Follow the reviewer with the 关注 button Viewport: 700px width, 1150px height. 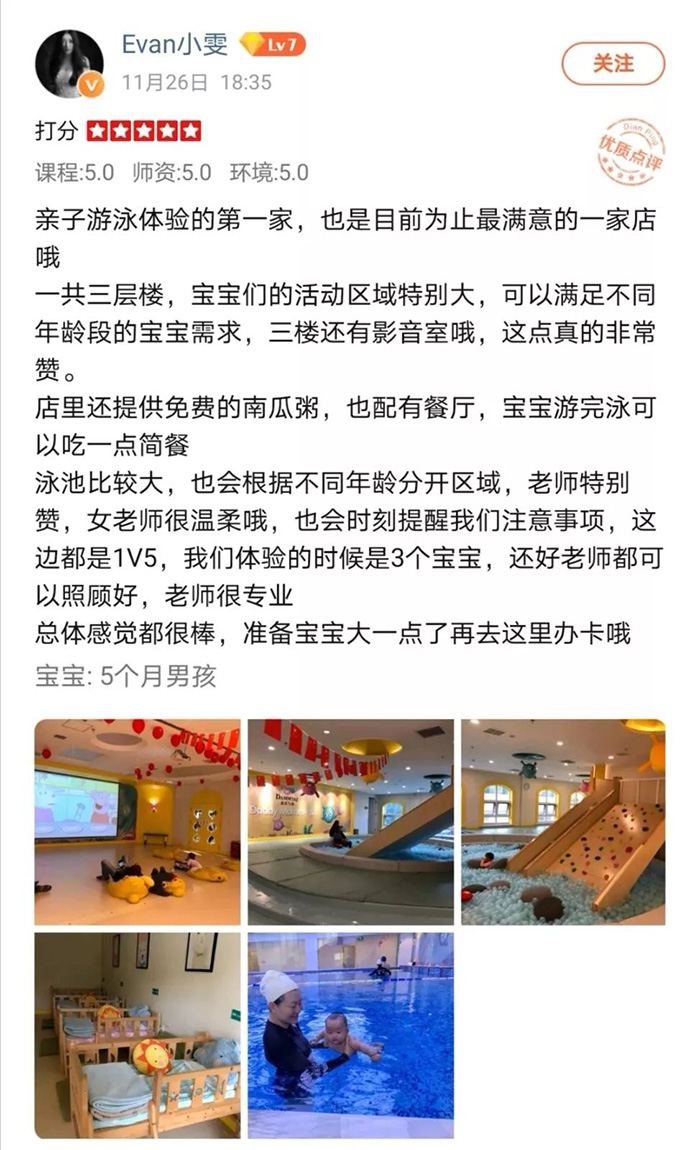click(613, 64)
